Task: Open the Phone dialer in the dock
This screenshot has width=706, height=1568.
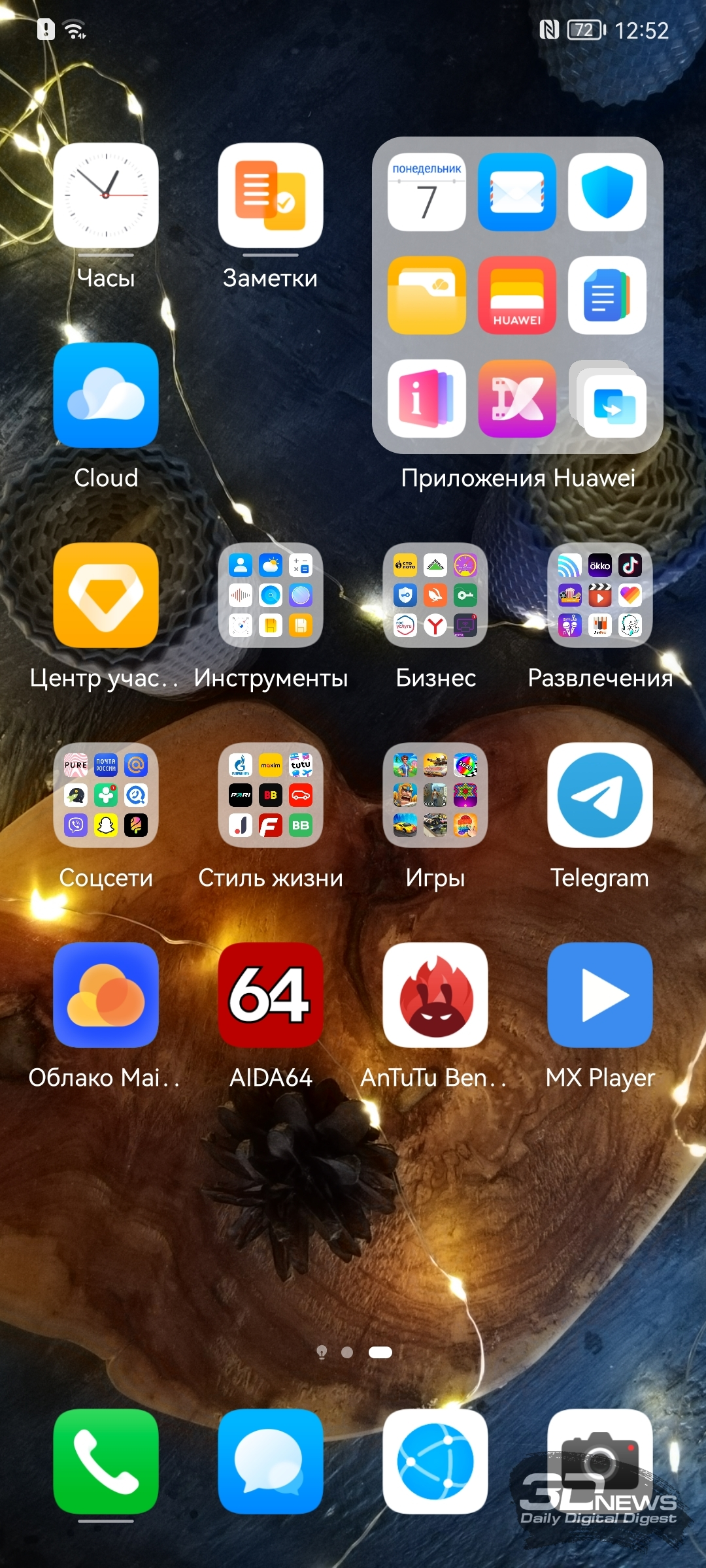Action: point(106,1462)
